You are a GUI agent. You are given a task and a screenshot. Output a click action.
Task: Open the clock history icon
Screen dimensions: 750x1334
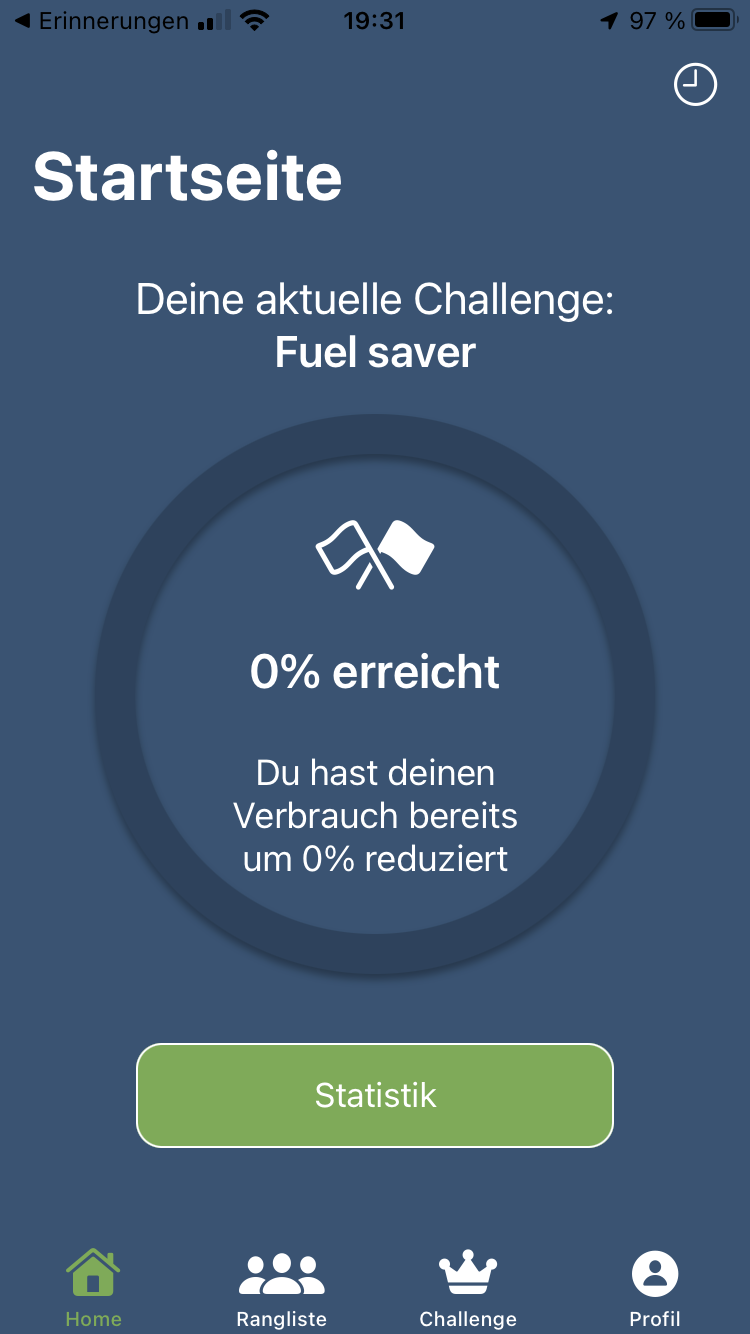pos(695,85)
